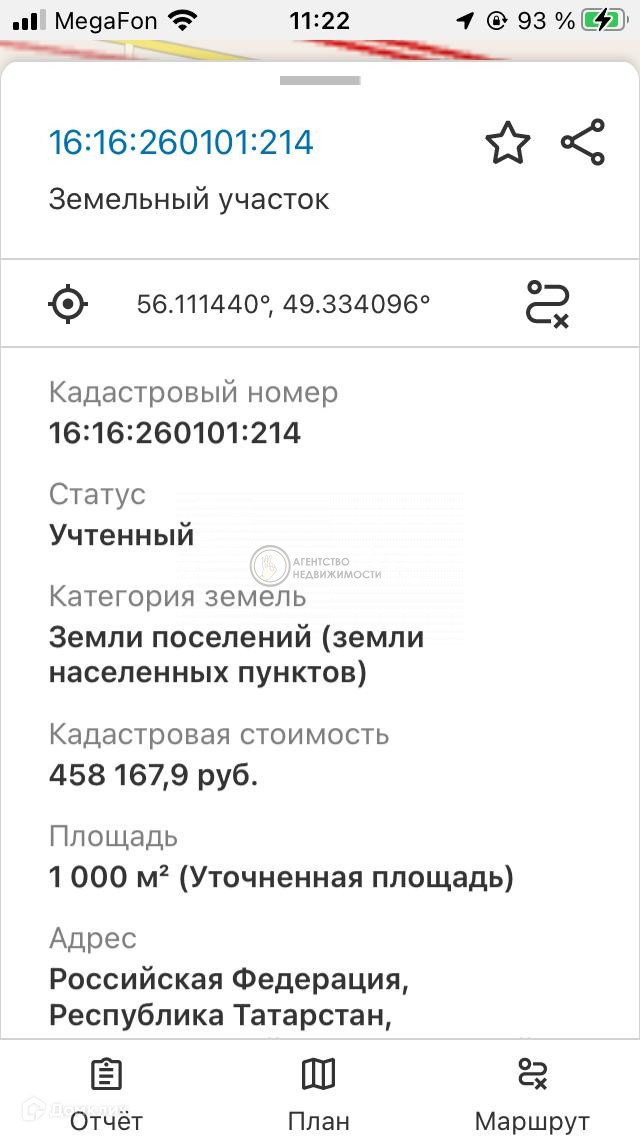
Task: Open the Отчёт tab
Action: [106, 1092]
